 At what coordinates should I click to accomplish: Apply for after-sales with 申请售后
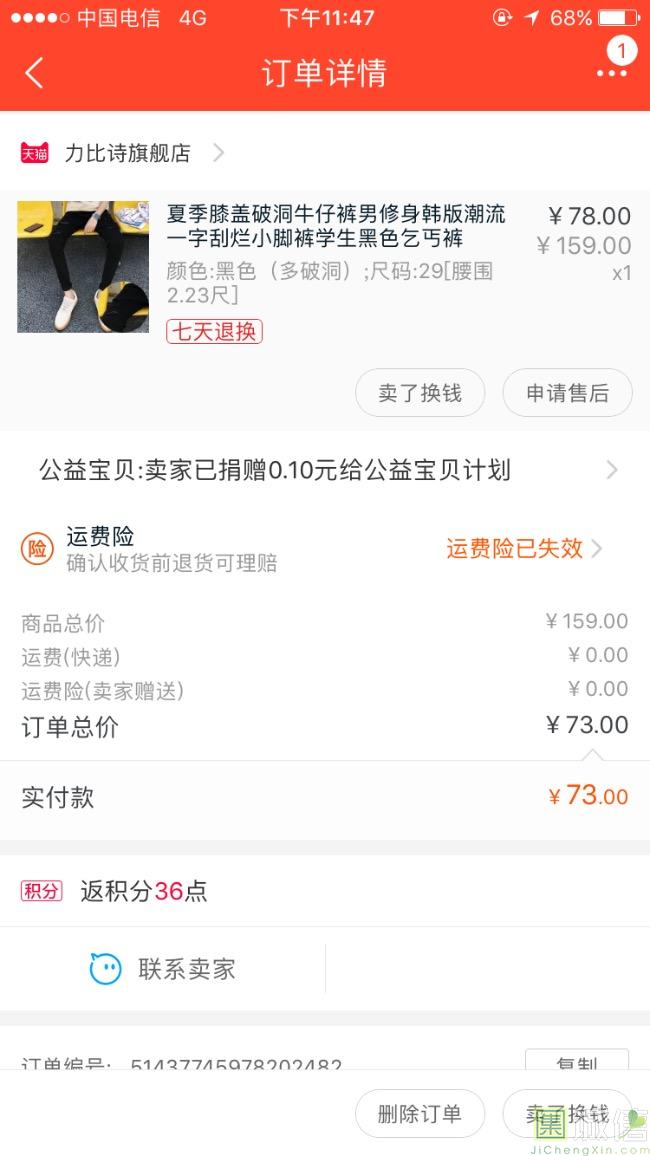pyautogui.click(x=567, y=393)
